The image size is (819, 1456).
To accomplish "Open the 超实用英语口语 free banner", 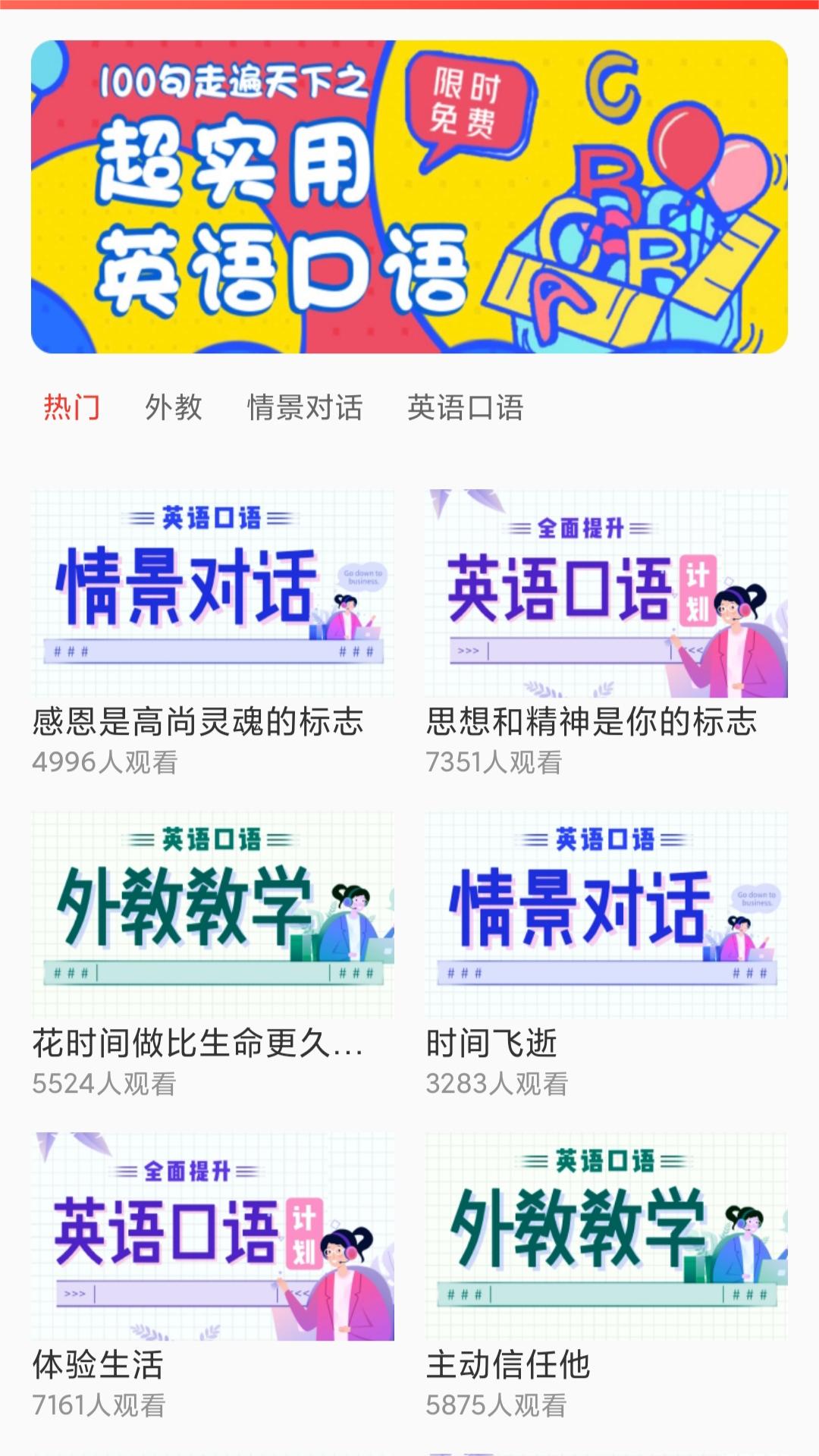I will click(409, 197).
